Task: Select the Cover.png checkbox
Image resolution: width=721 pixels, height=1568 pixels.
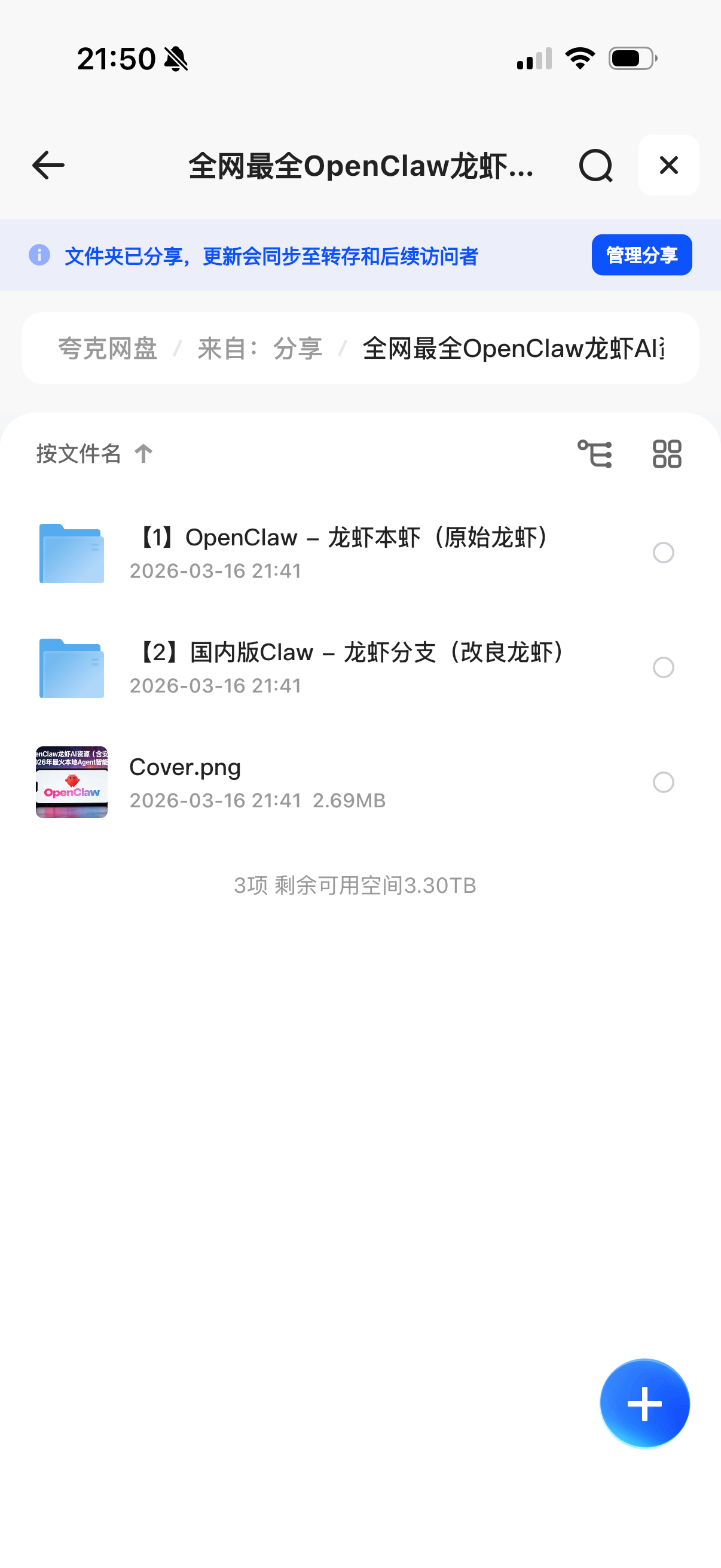Action: [663, 782]
